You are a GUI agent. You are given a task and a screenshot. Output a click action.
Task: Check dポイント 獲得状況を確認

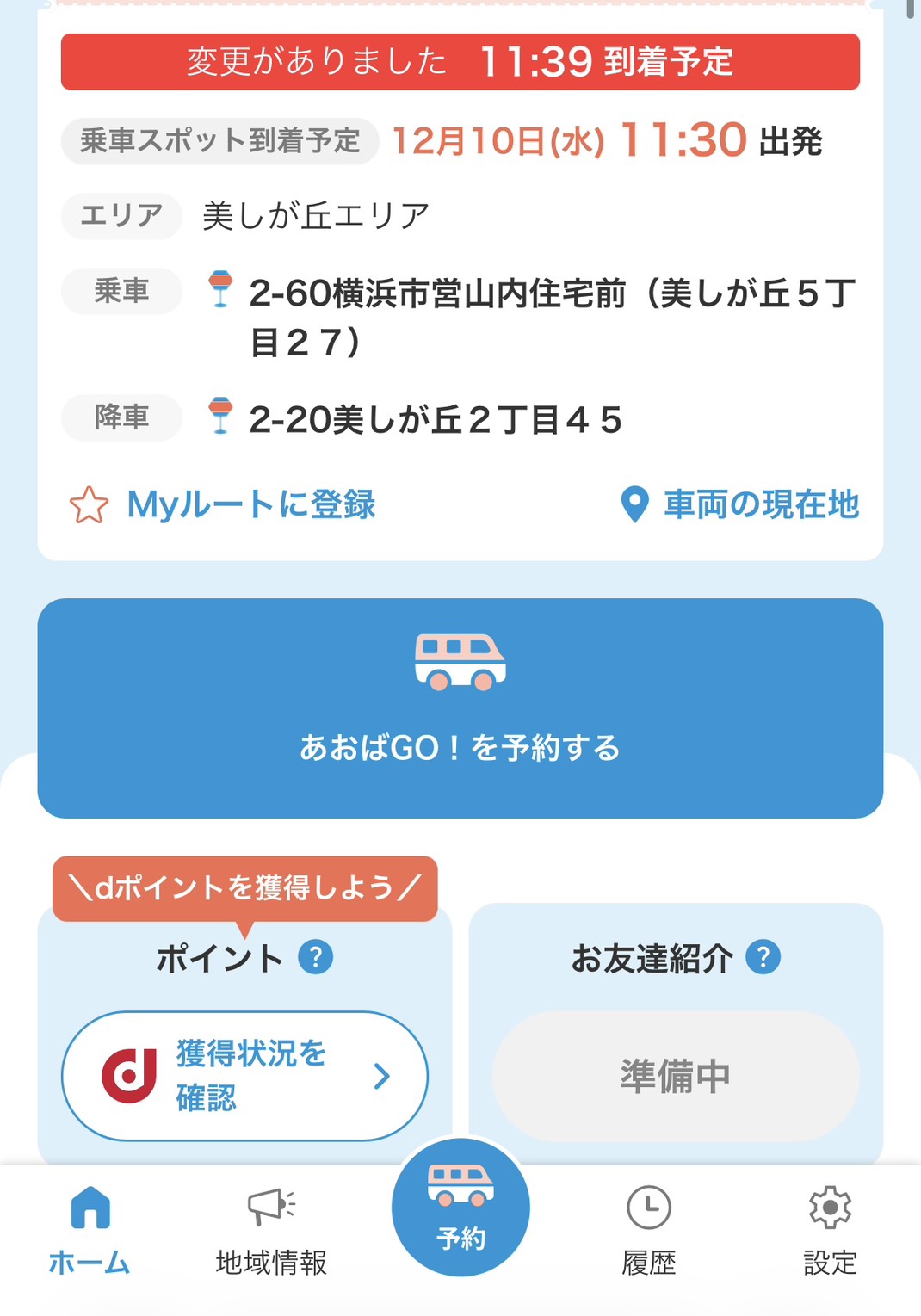click(244, 1076)
